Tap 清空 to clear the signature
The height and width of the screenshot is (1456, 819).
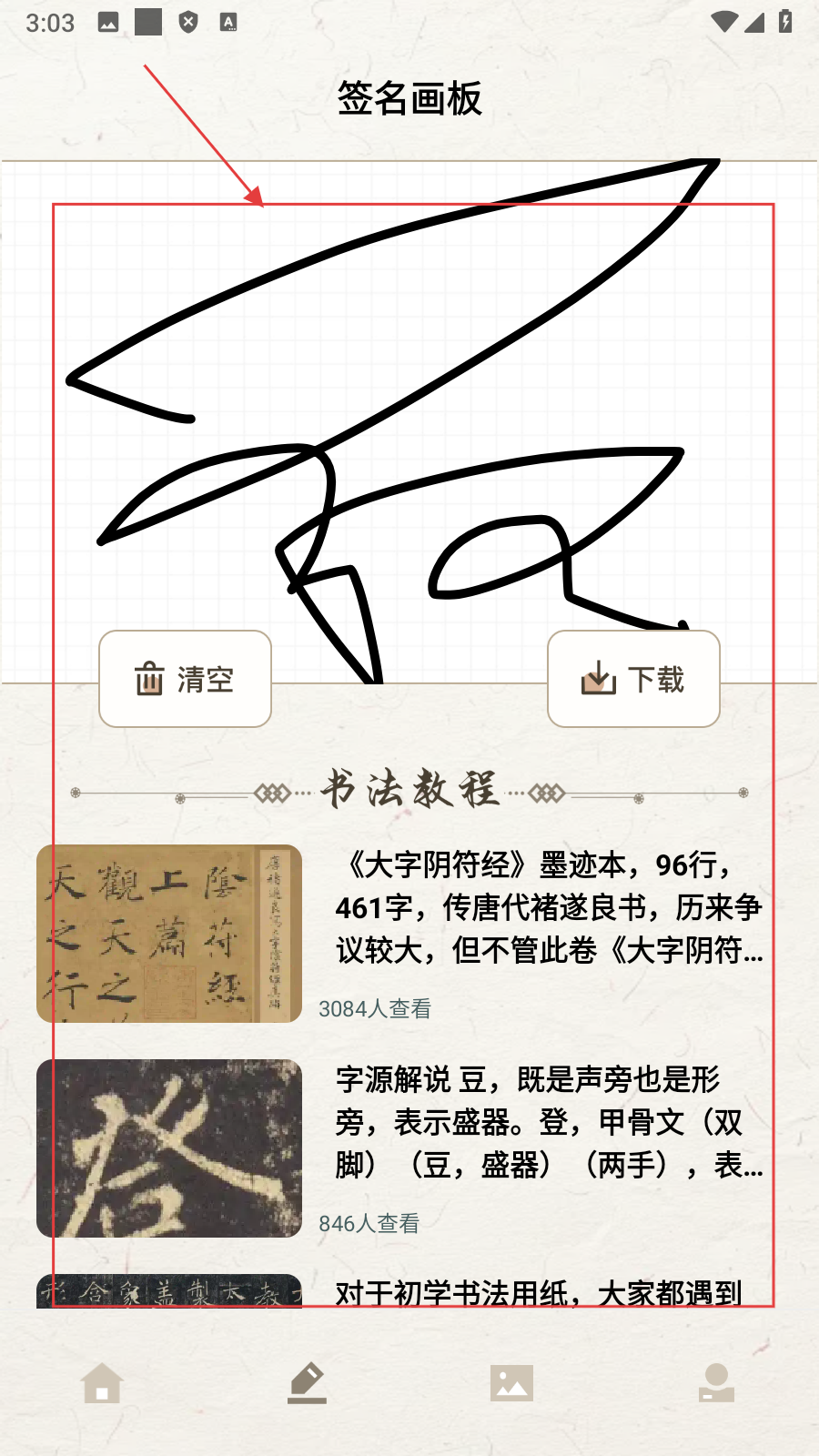click(x=185, y=679)
